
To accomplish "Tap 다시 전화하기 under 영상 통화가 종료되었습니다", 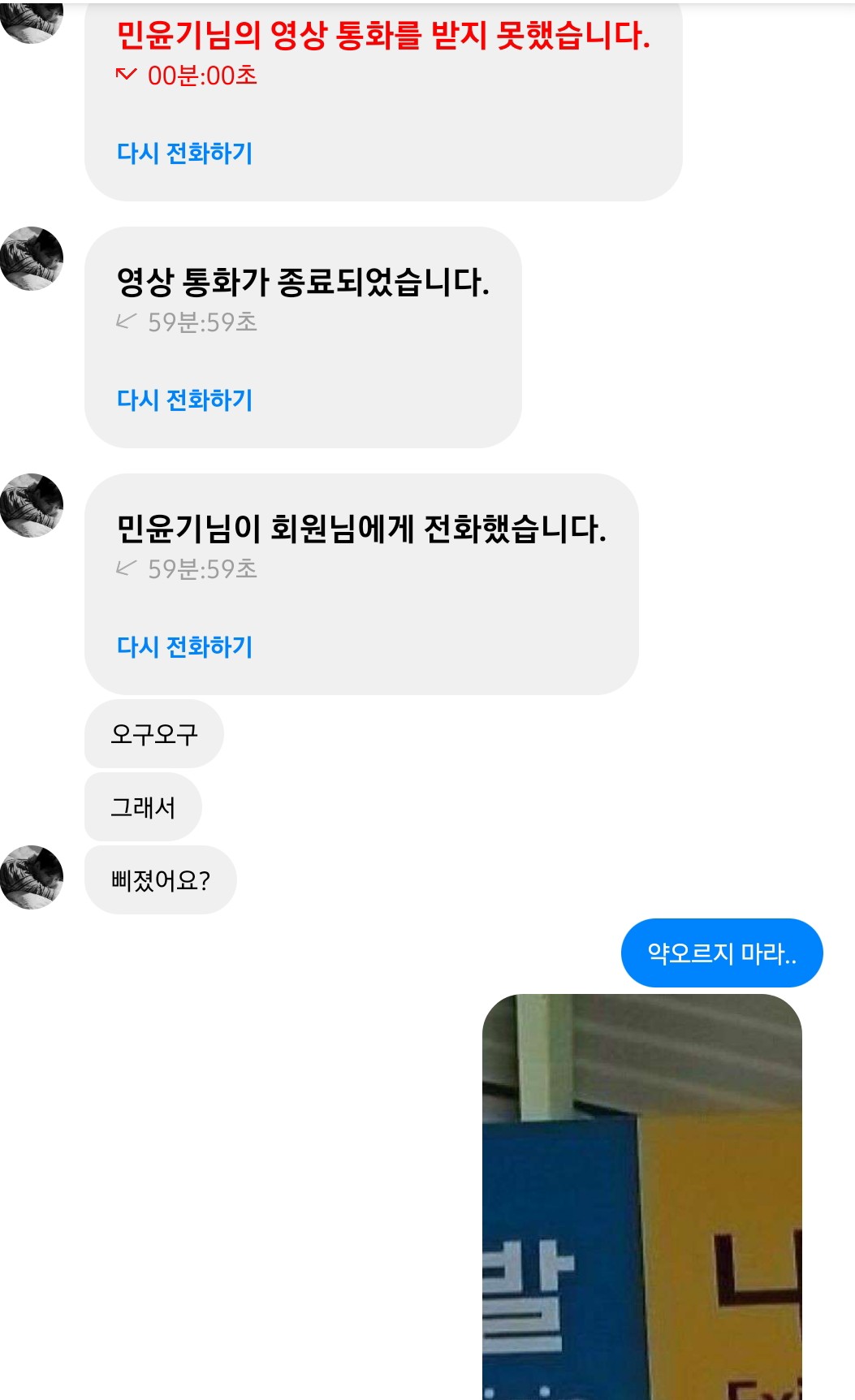I will [x=185, y=400].
